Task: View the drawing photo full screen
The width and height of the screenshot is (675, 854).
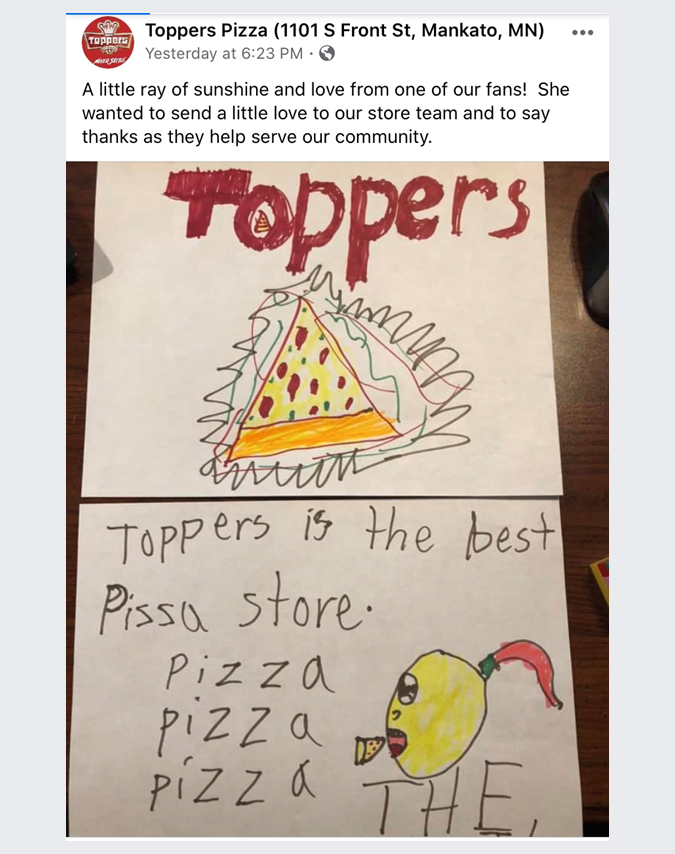Action: pos(338,498)
